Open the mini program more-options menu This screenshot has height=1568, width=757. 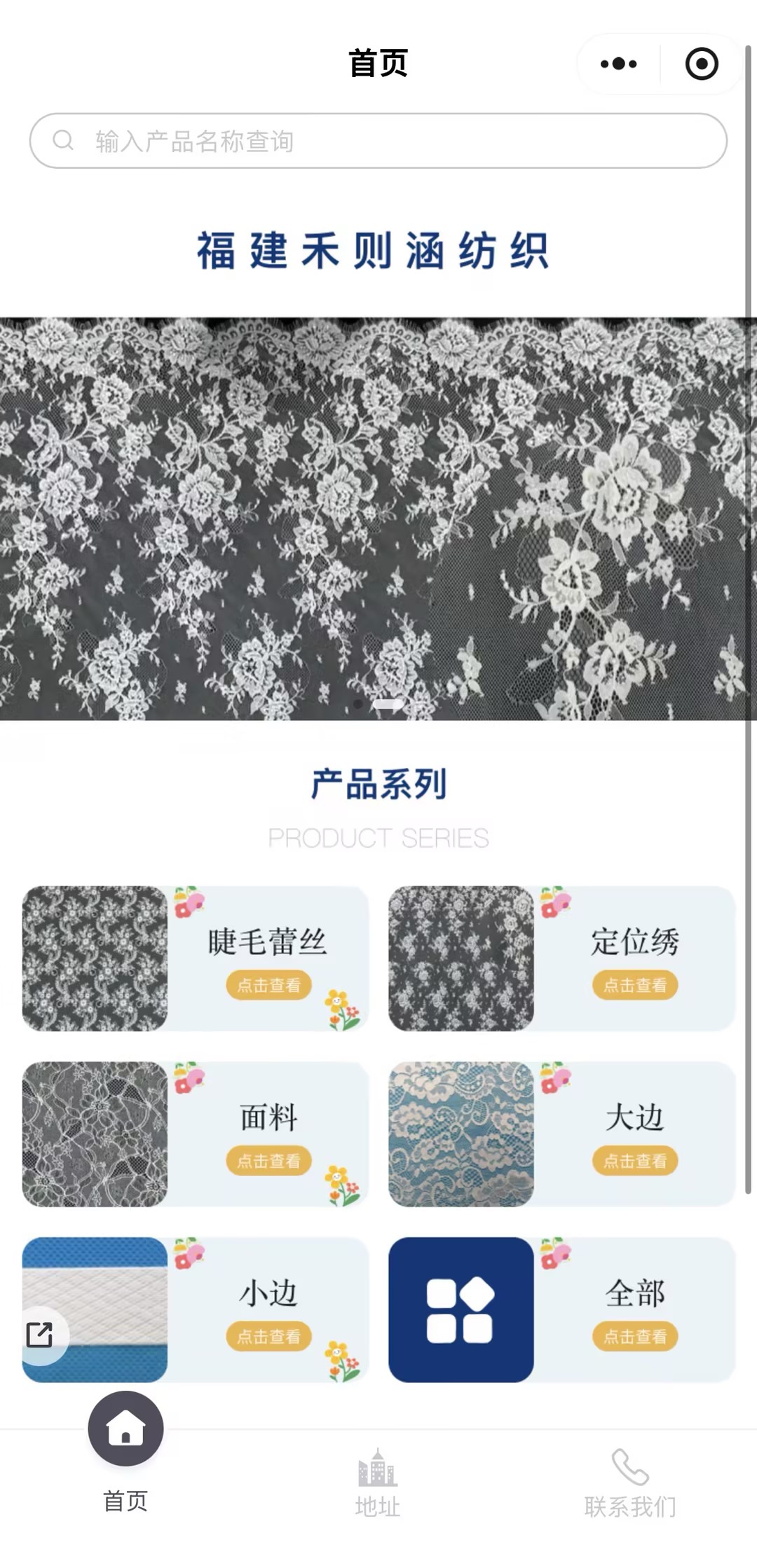pos(619,64)
